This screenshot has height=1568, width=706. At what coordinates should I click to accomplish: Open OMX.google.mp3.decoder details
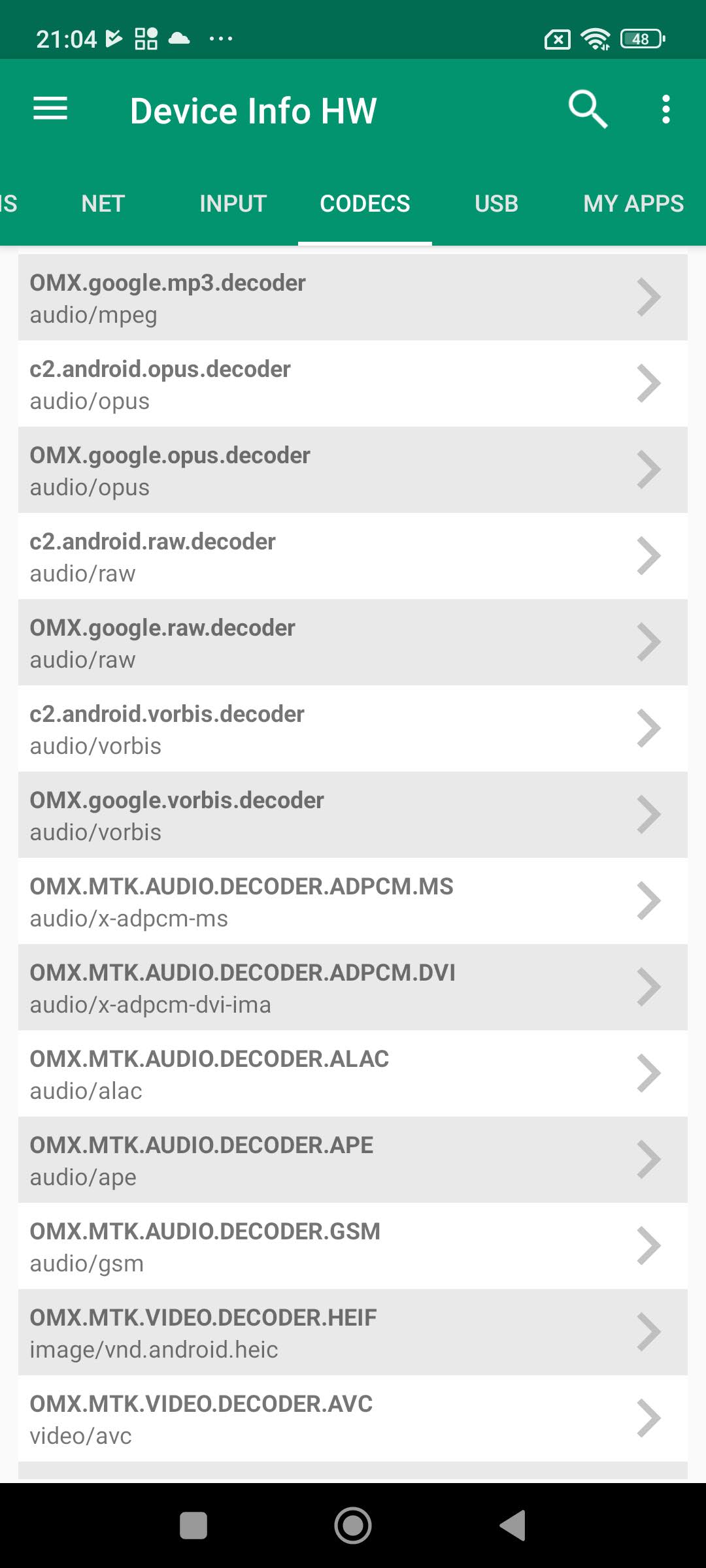click(x=352, y=298)
